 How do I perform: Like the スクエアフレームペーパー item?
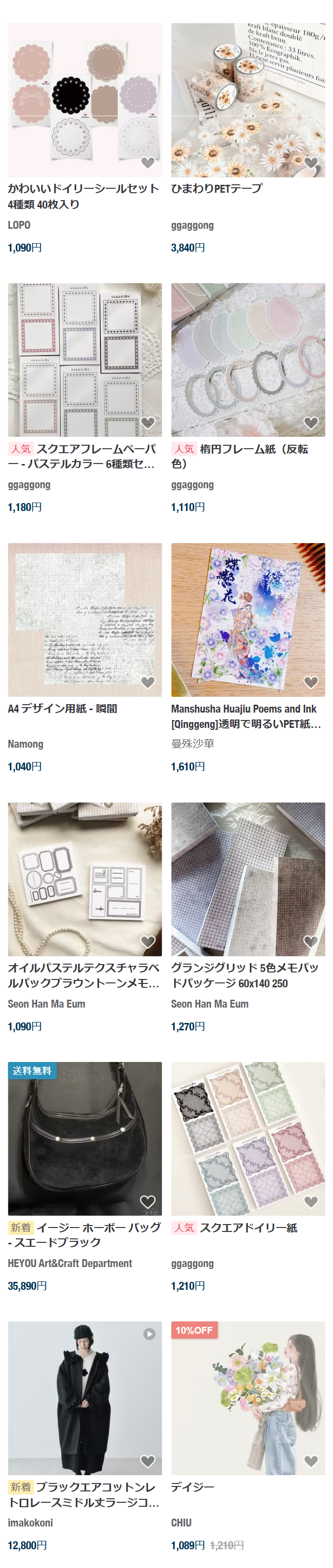[x=147, y=423]
